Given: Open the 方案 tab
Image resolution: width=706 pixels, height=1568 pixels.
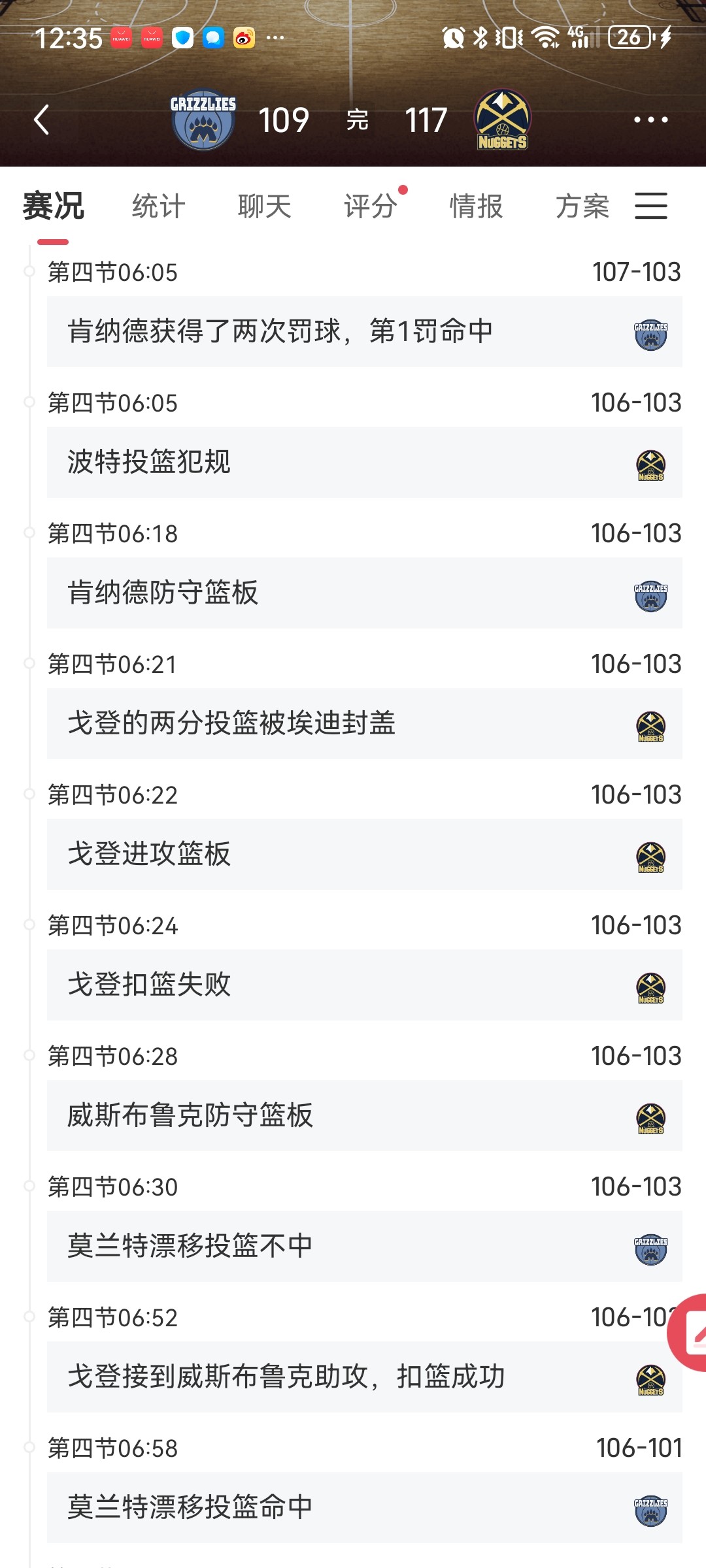Looking at the screenshot, I should click(x=582, y=206).
